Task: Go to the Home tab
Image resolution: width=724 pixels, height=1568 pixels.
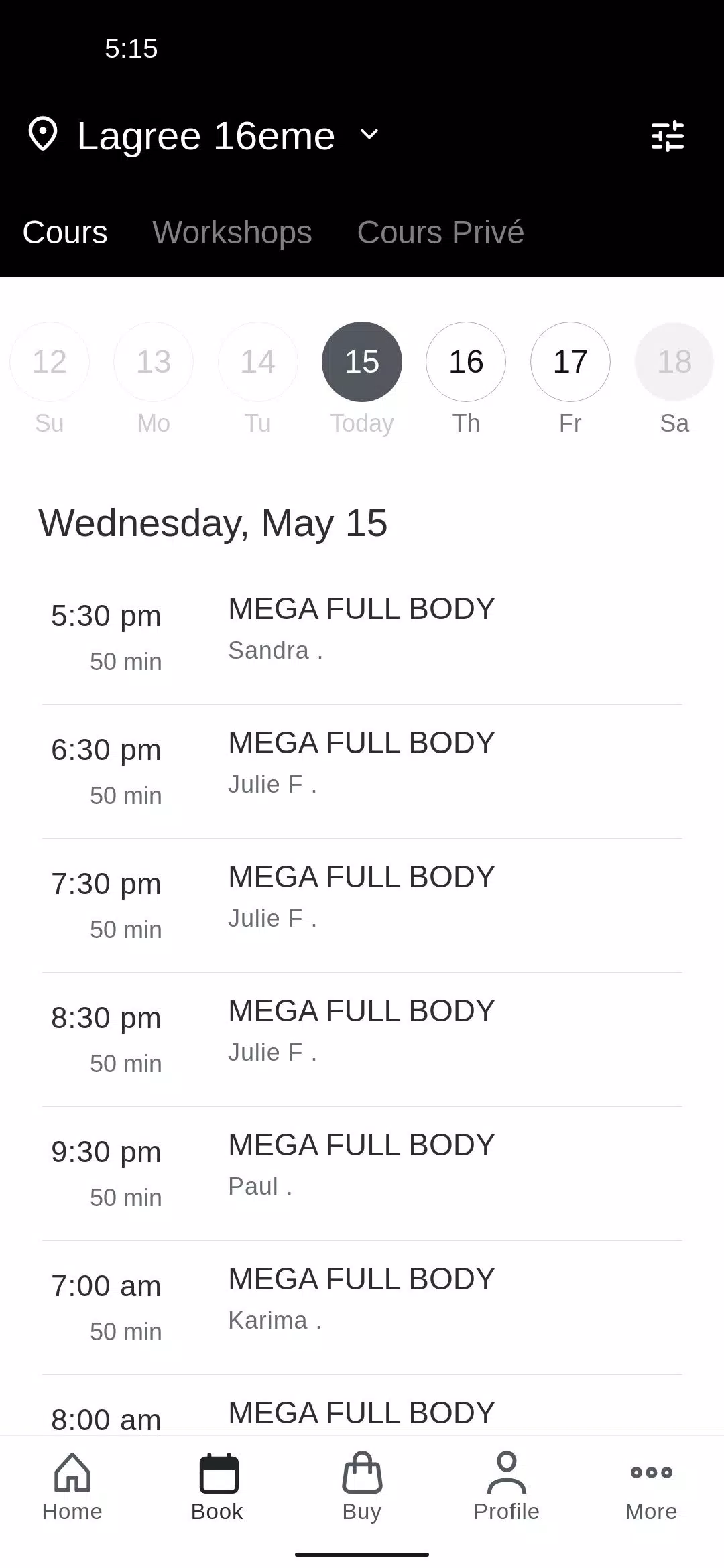Action: [72, 1487]
